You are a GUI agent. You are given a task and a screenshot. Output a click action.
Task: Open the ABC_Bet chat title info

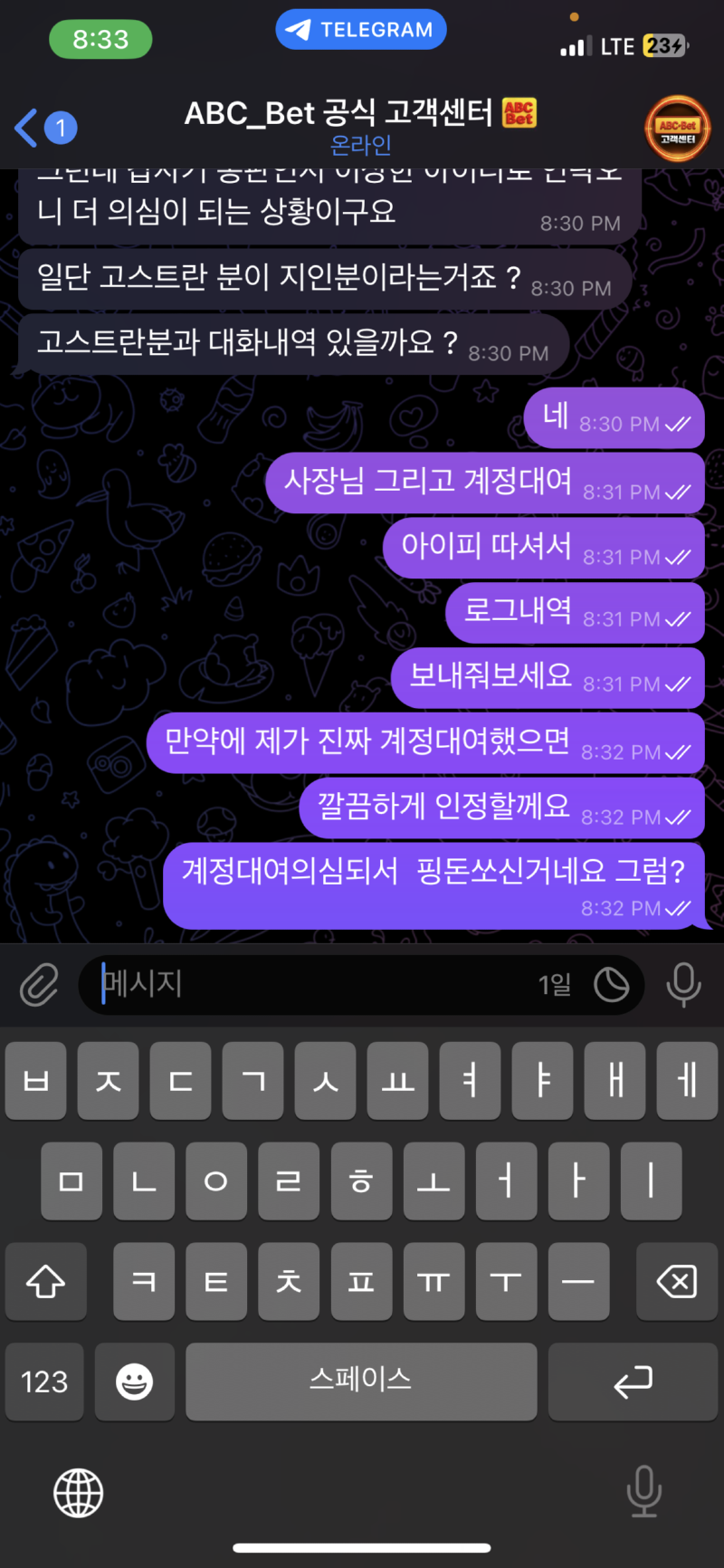coord(360,127)
